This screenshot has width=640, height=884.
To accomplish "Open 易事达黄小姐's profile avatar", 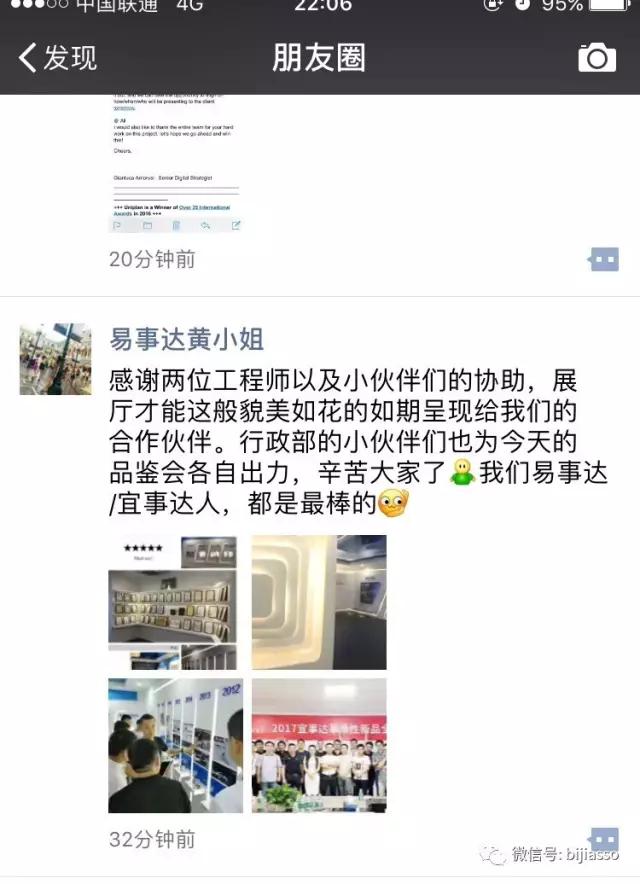I will coord(55,358).
